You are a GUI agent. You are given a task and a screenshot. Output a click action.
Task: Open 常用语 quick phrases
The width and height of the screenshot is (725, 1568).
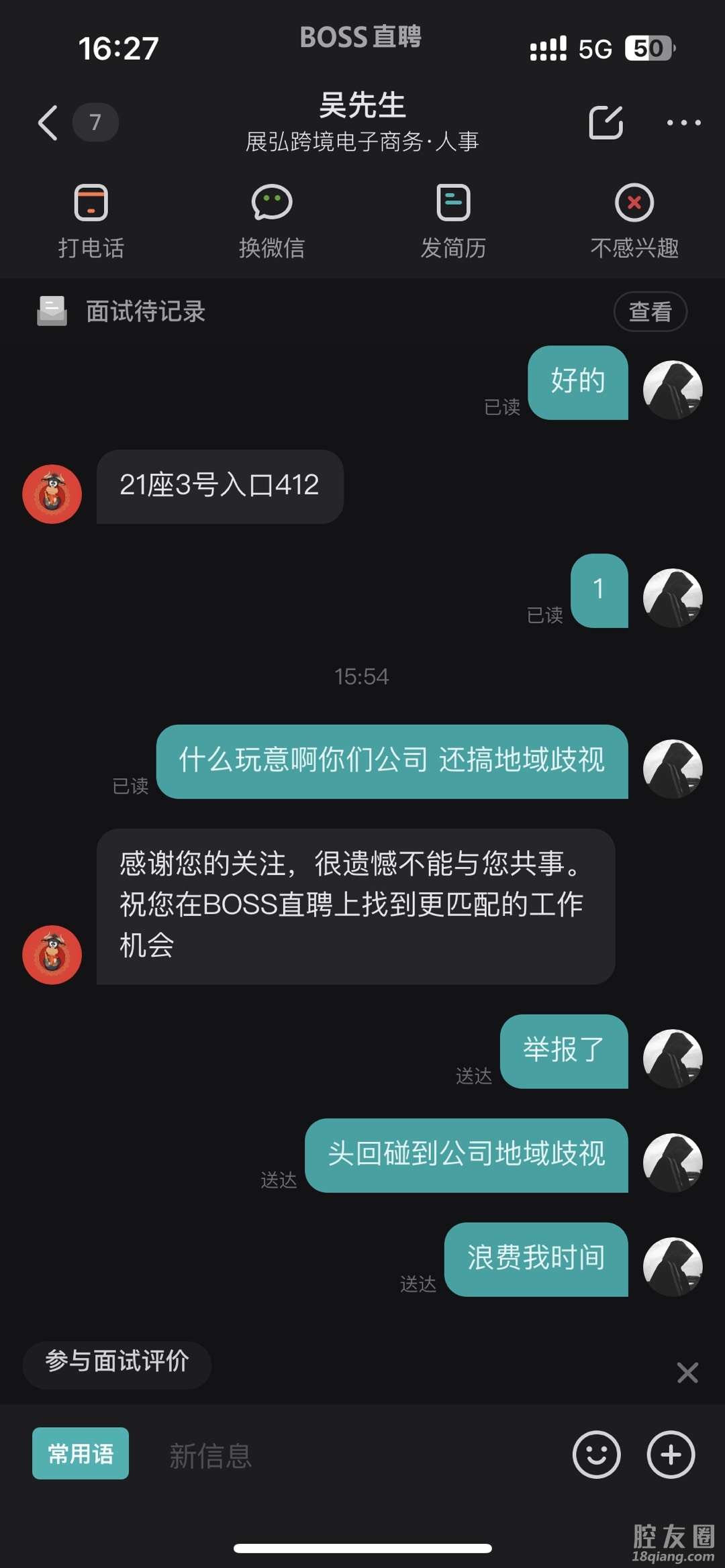(81, 1454)
